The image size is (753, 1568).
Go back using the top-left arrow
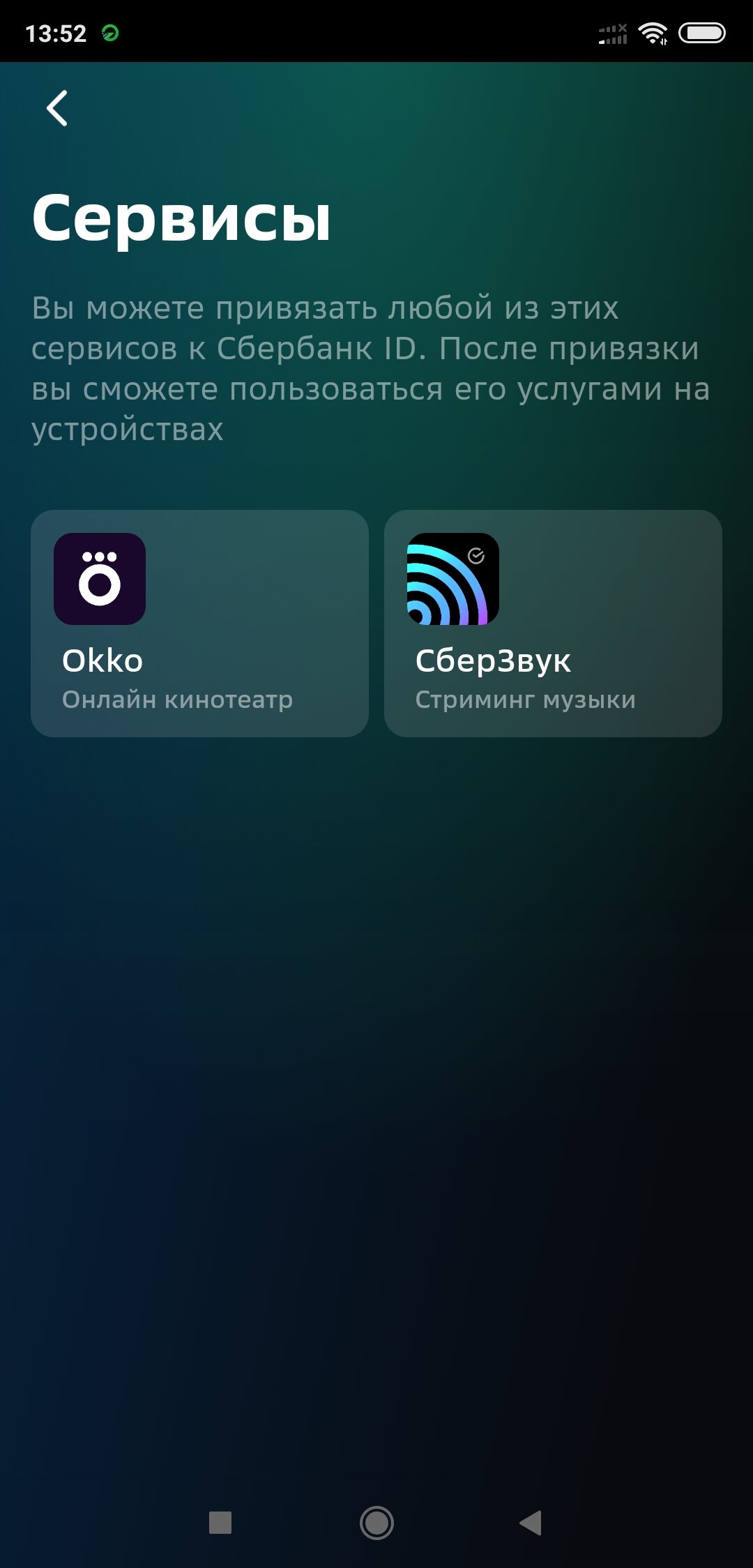click(x=57, y=108)
